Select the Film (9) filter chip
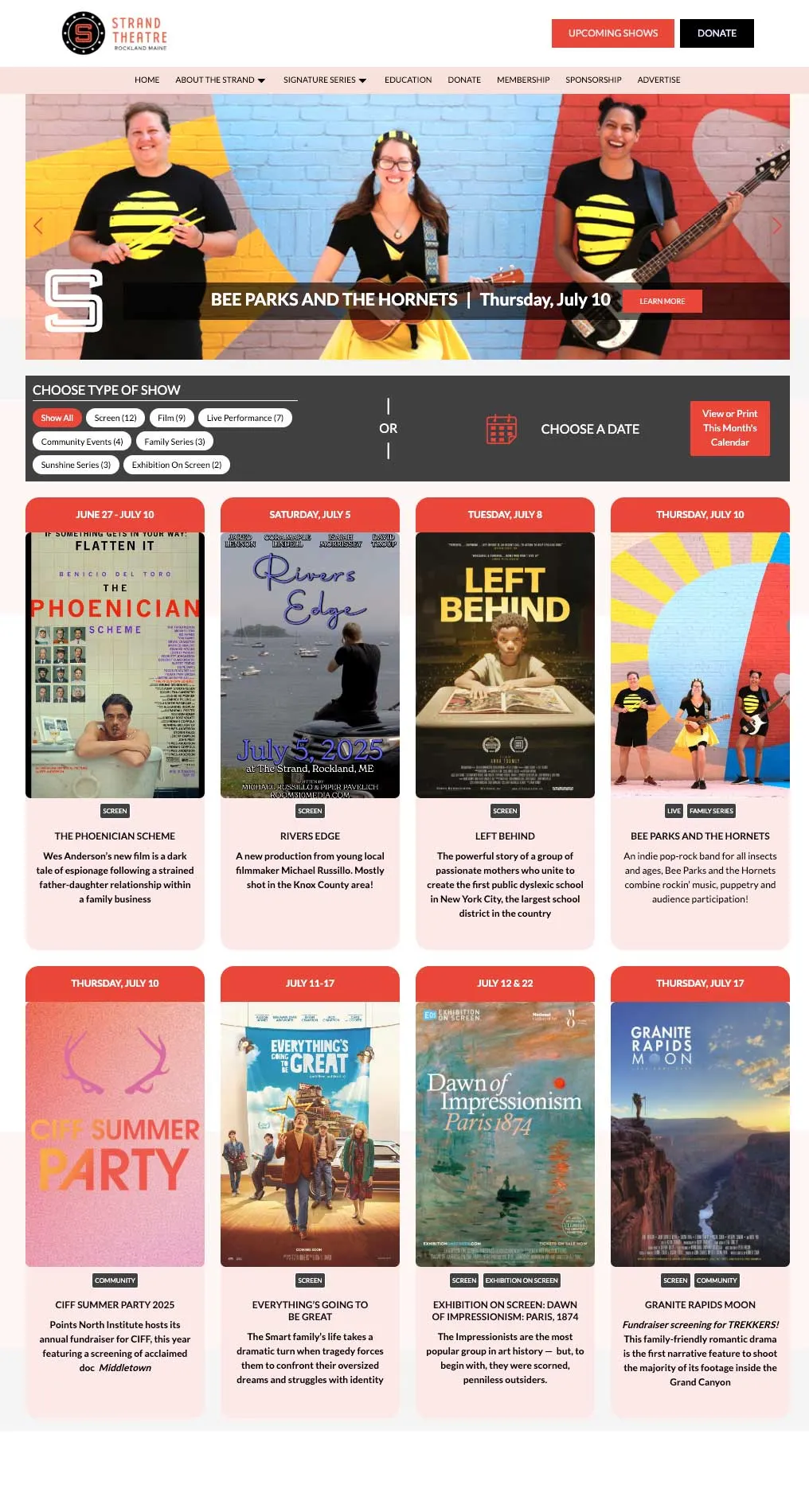The width and height of the screenshot is (809, 1512). coord(171,418)
